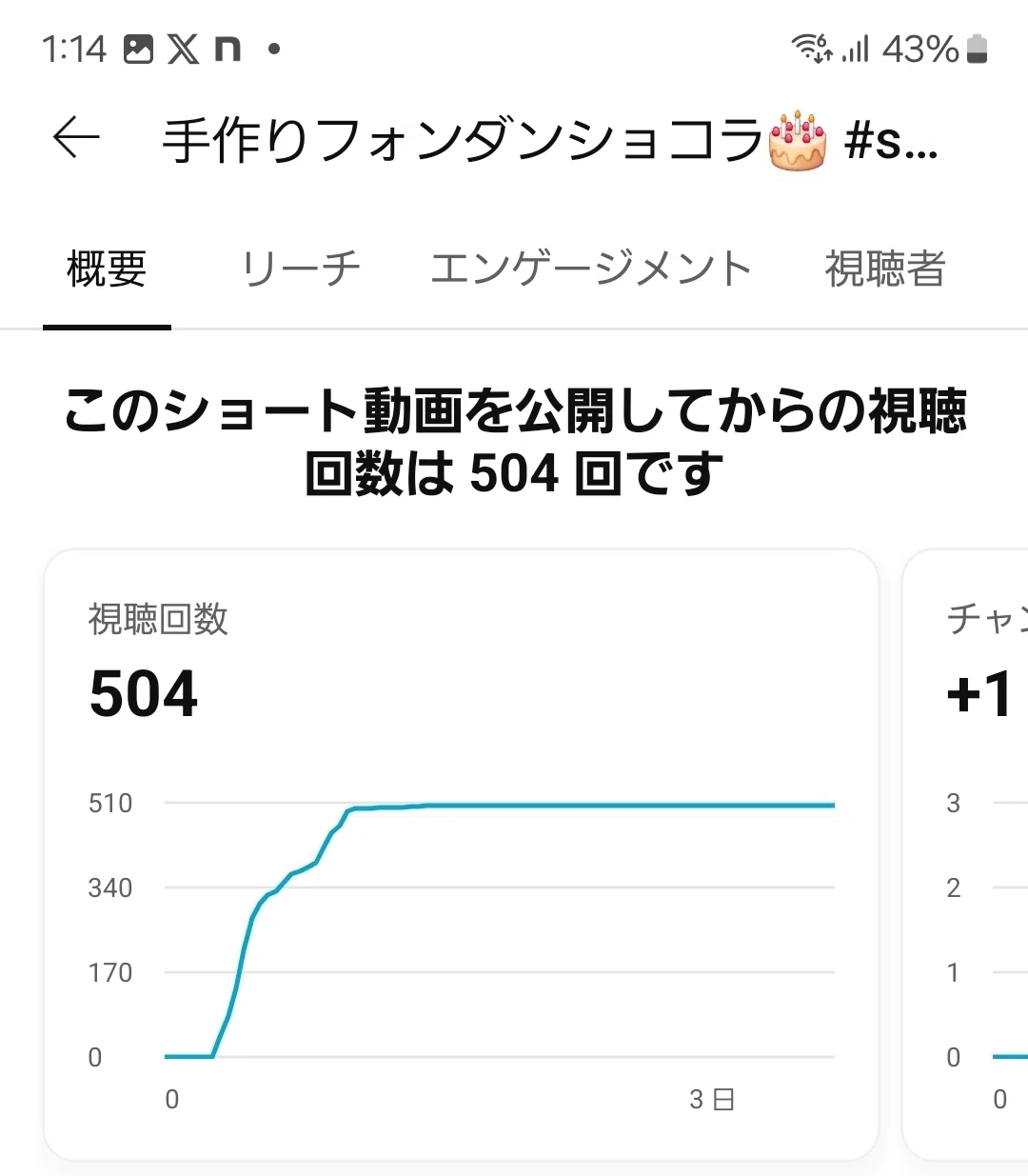Switch to the 視聴者 tab
The height and width of the screenshot is (1176, 1028).
click(884, 269)
